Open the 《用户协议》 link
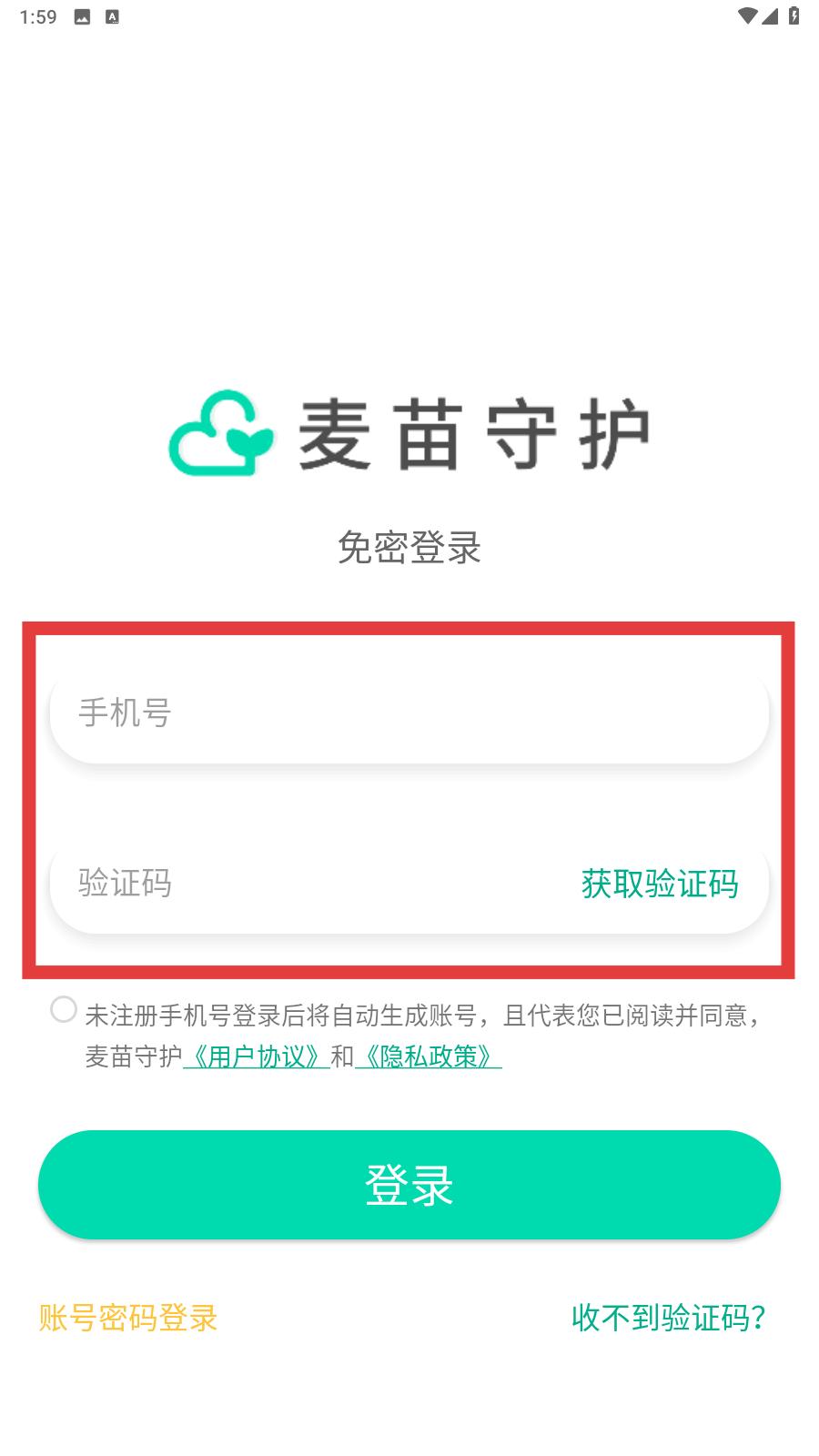This screenshot has height=1456, width=819. [x=256, y=1057]
